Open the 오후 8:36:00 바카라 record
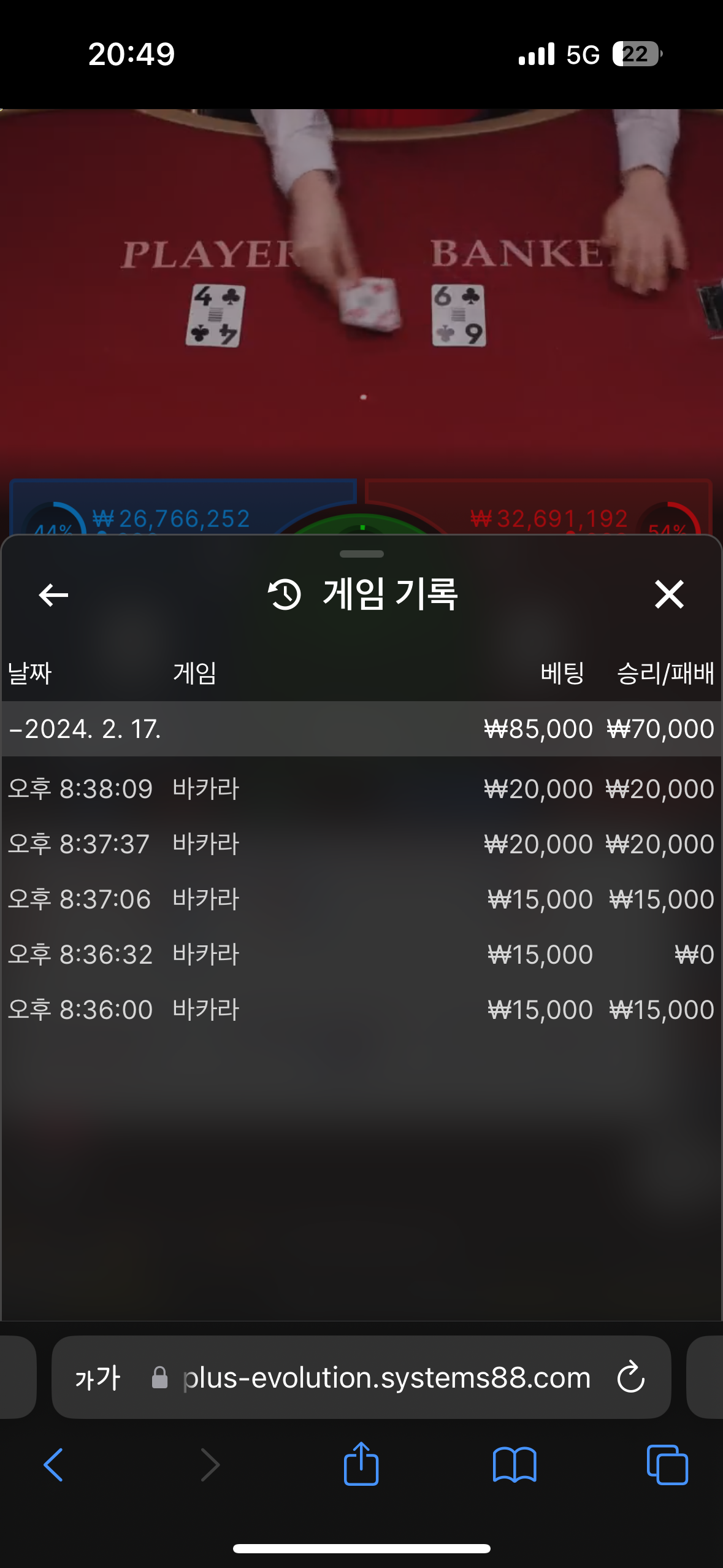This screenshot has height=1568, width=723. pos(361,1009)
